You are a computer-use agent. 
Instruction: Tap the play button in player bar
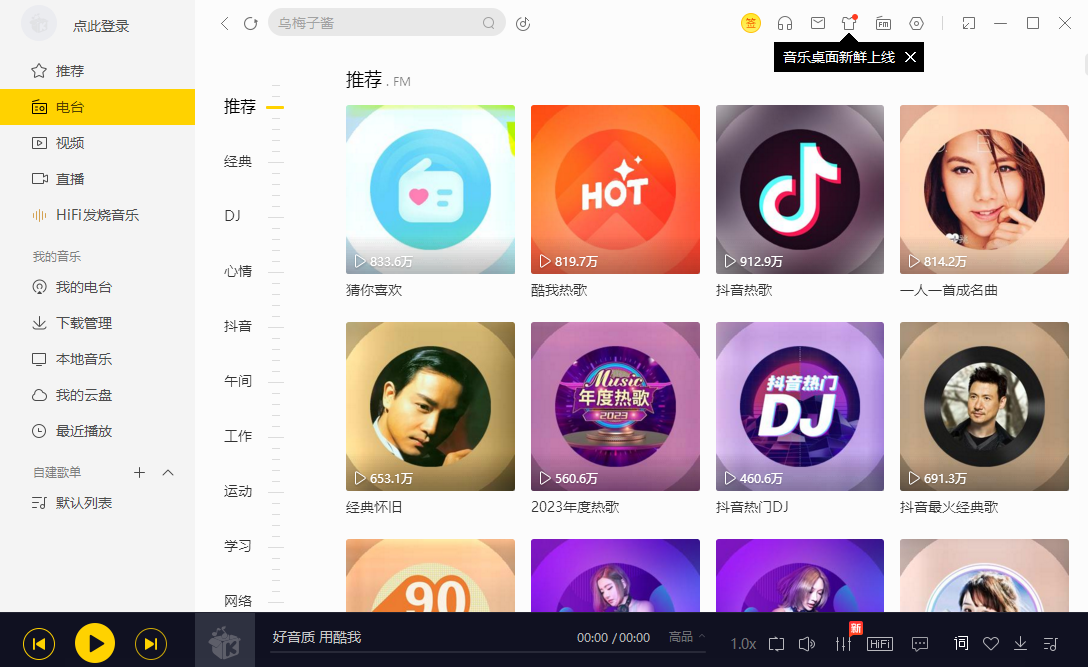(x=95, y=643)
